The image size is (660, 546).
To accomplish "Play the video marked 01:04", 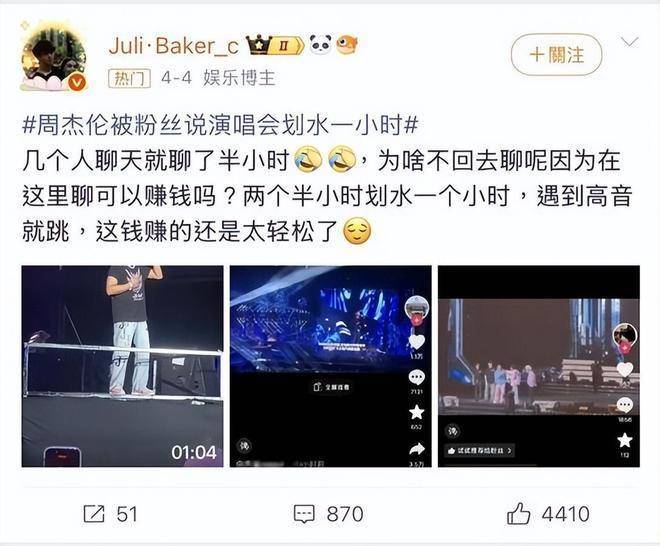I will 122,366.
